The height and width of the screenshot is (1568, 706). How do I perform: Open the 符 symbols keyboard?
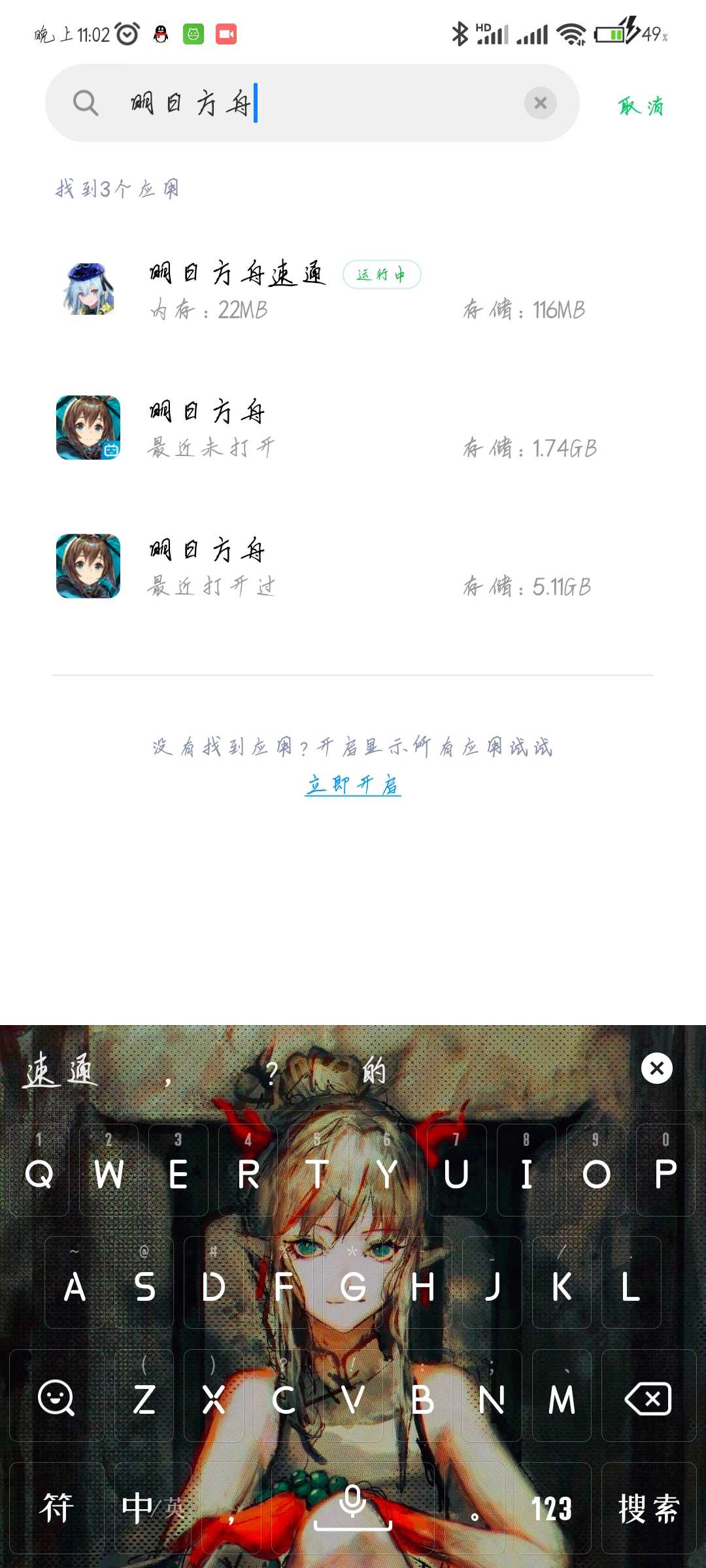57,1509
